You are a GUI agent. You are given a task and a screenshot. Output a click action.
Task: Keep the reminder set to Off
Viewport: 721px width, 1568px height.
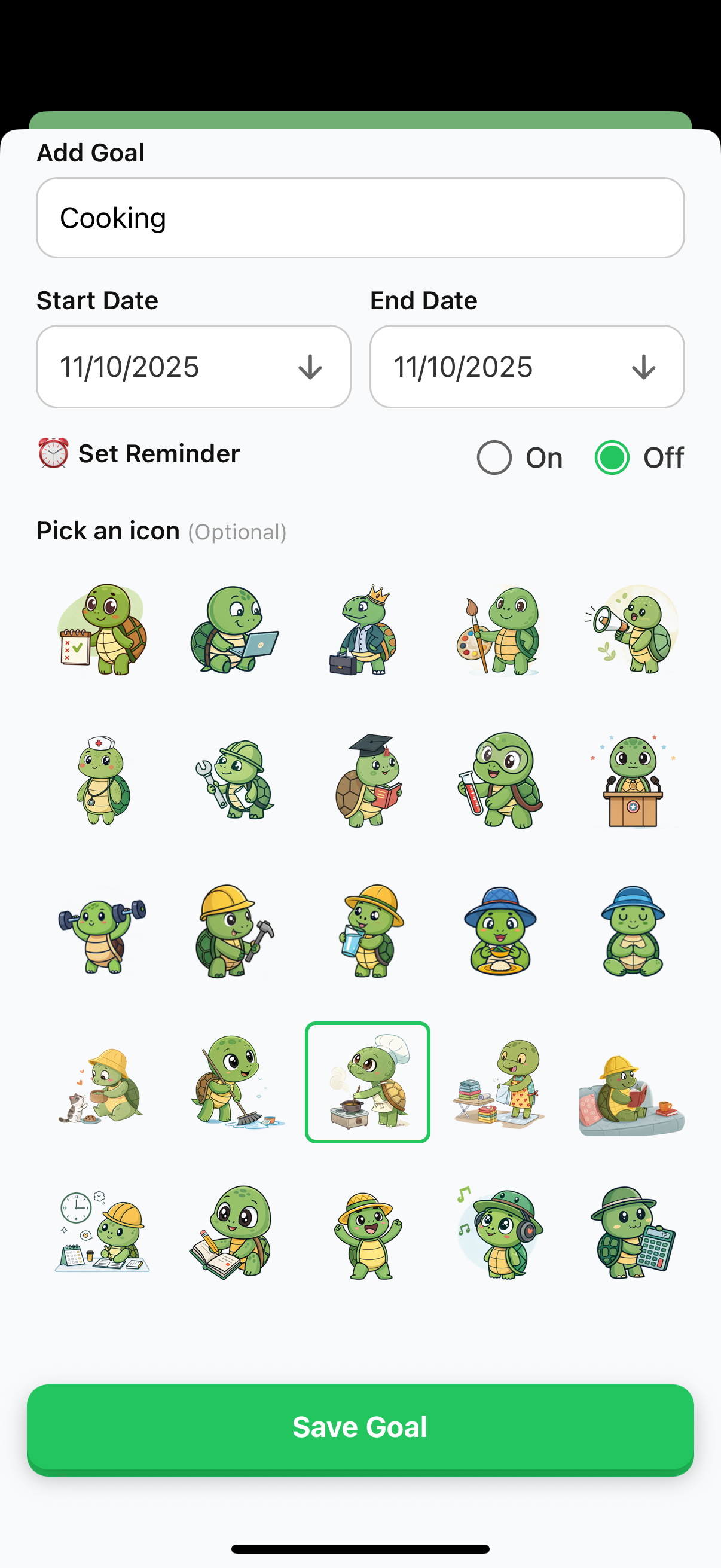coord(612,457)
